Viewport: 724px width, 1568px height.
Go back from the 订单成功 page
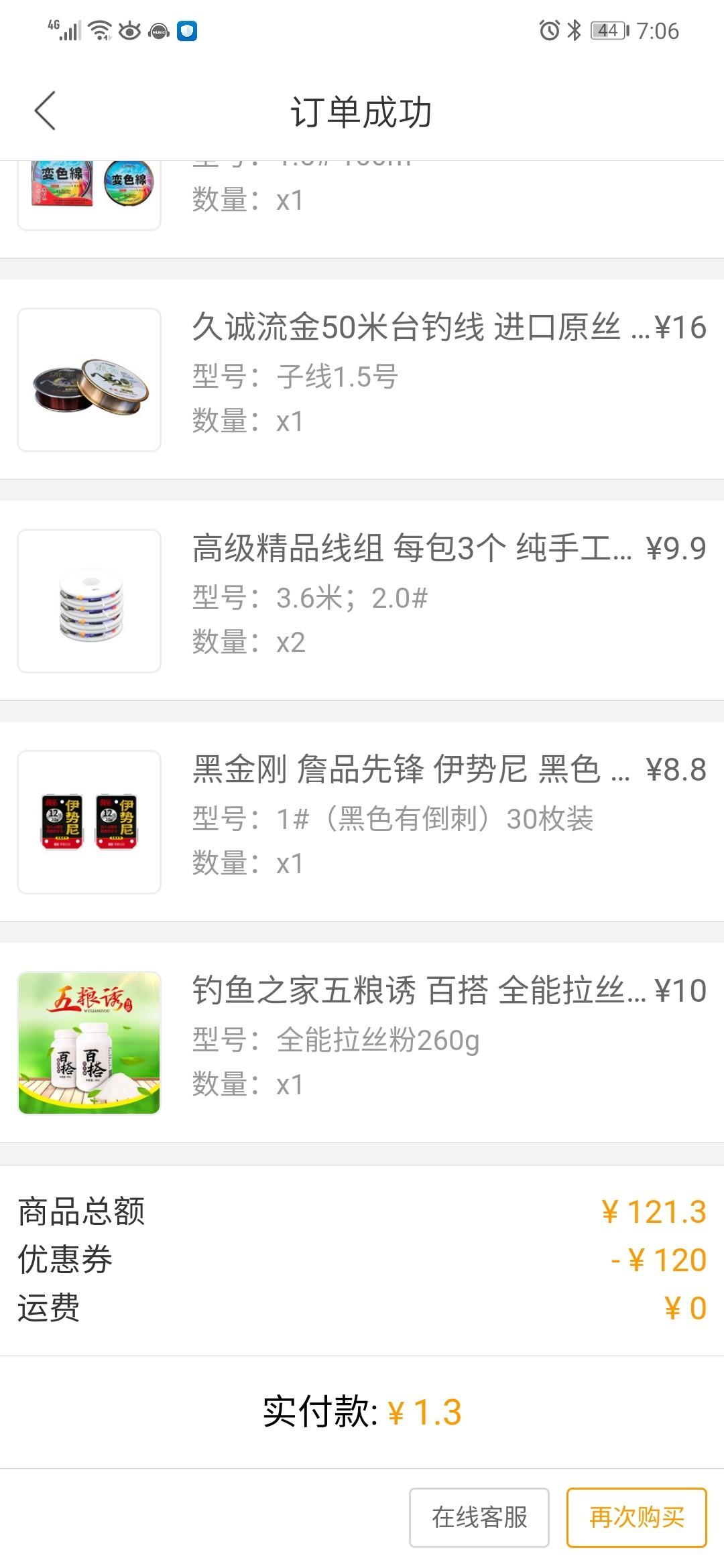(45, 111)
